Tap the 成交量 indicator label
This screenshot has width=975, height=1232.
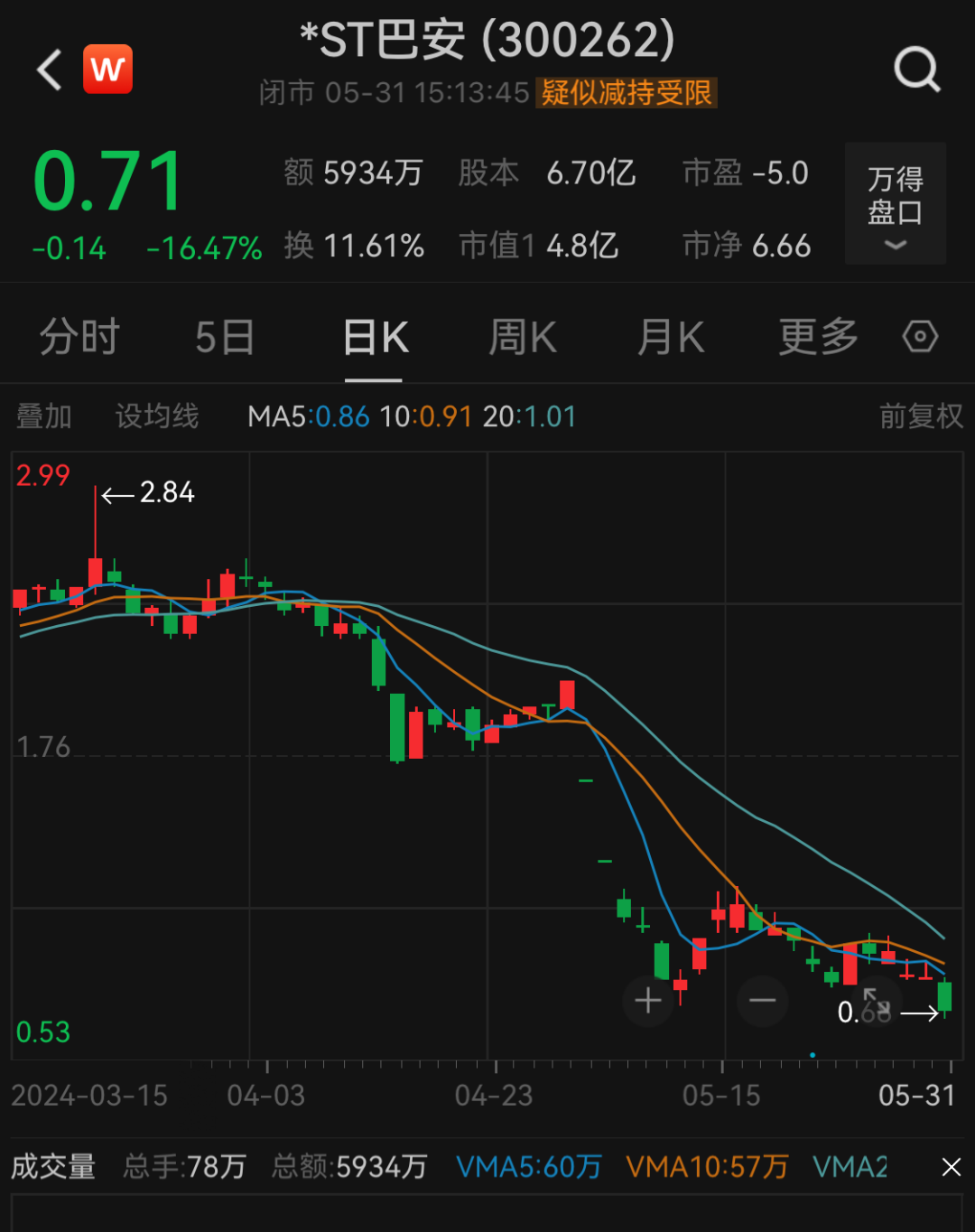tap(53, 1167)
